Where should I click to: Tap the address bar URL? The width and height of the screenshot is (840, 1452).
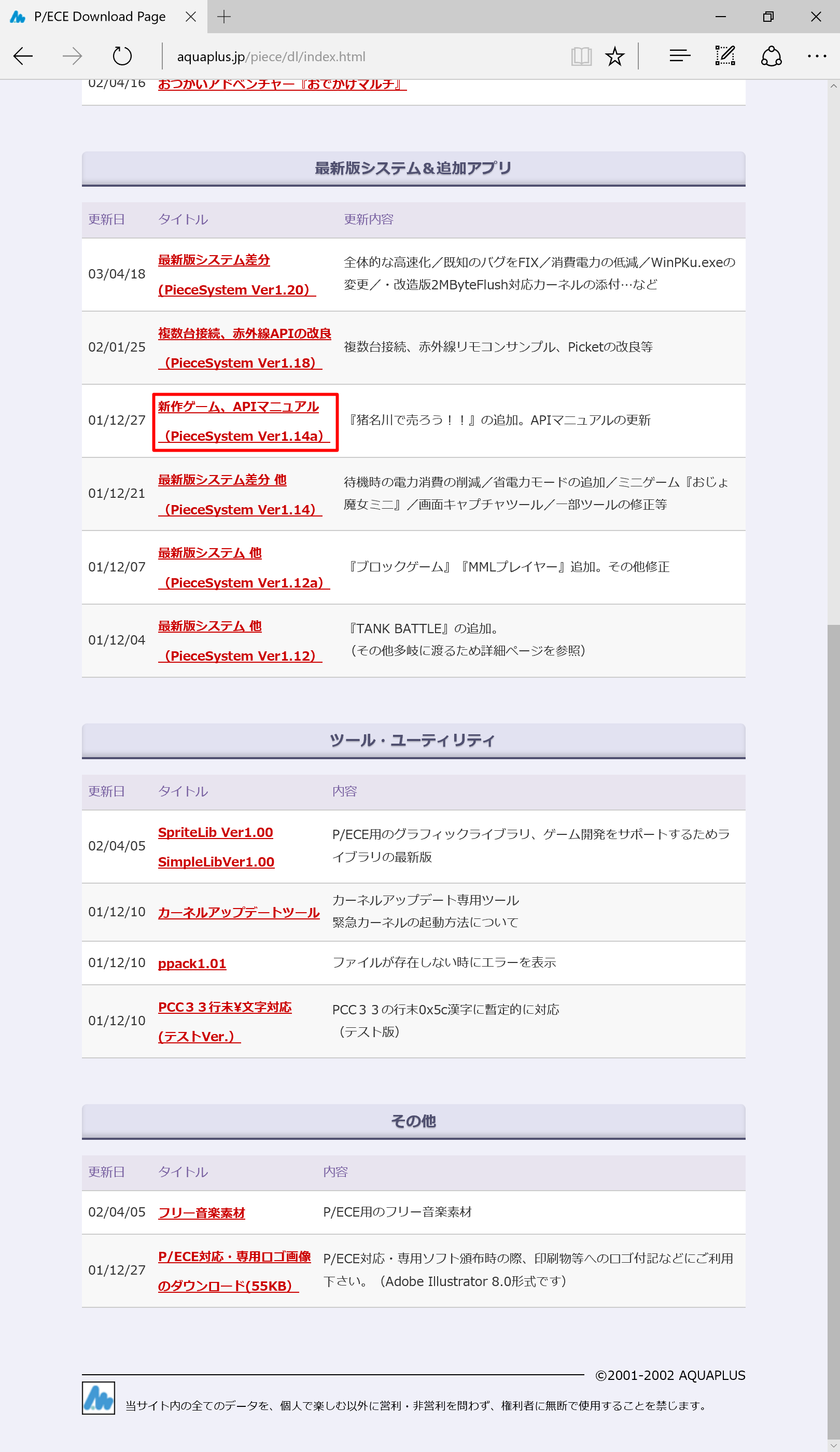(x=271, y=57)
